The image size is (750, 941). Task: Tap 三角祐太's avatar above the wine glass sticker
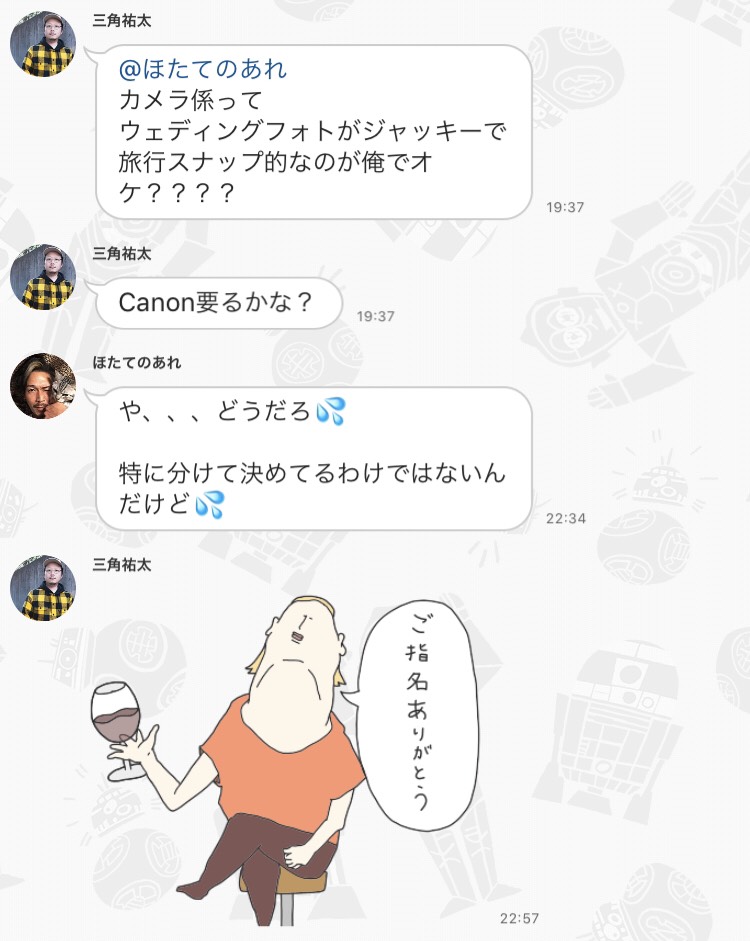43,589
